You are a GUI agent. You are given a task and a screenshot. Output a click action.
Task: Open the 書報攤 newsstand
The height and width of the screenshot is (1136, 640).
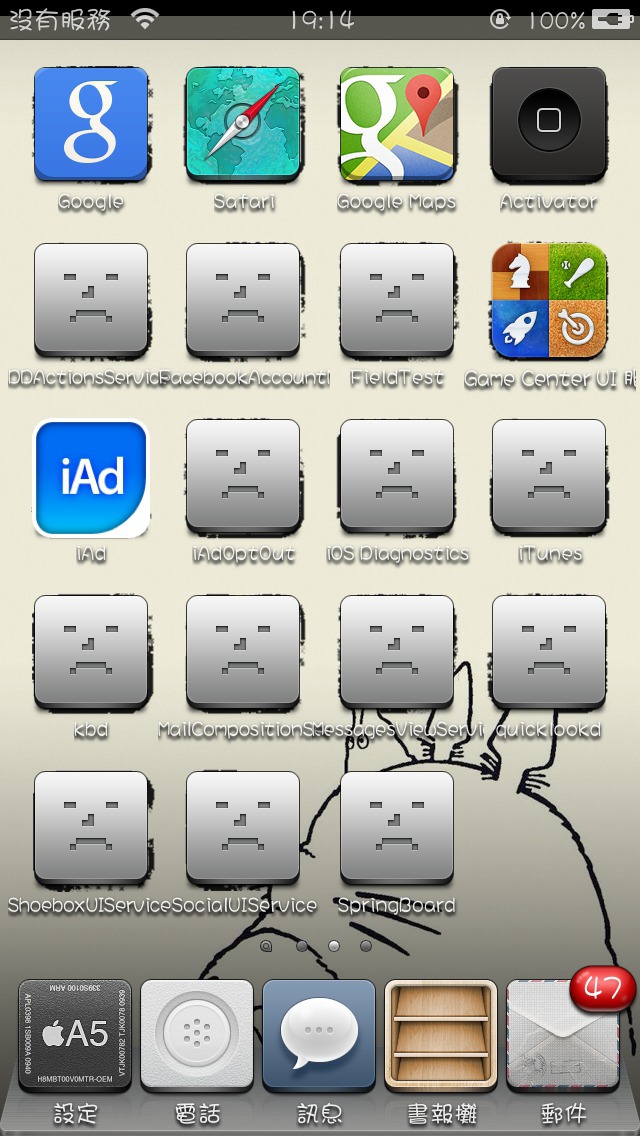click(441, 1036)
